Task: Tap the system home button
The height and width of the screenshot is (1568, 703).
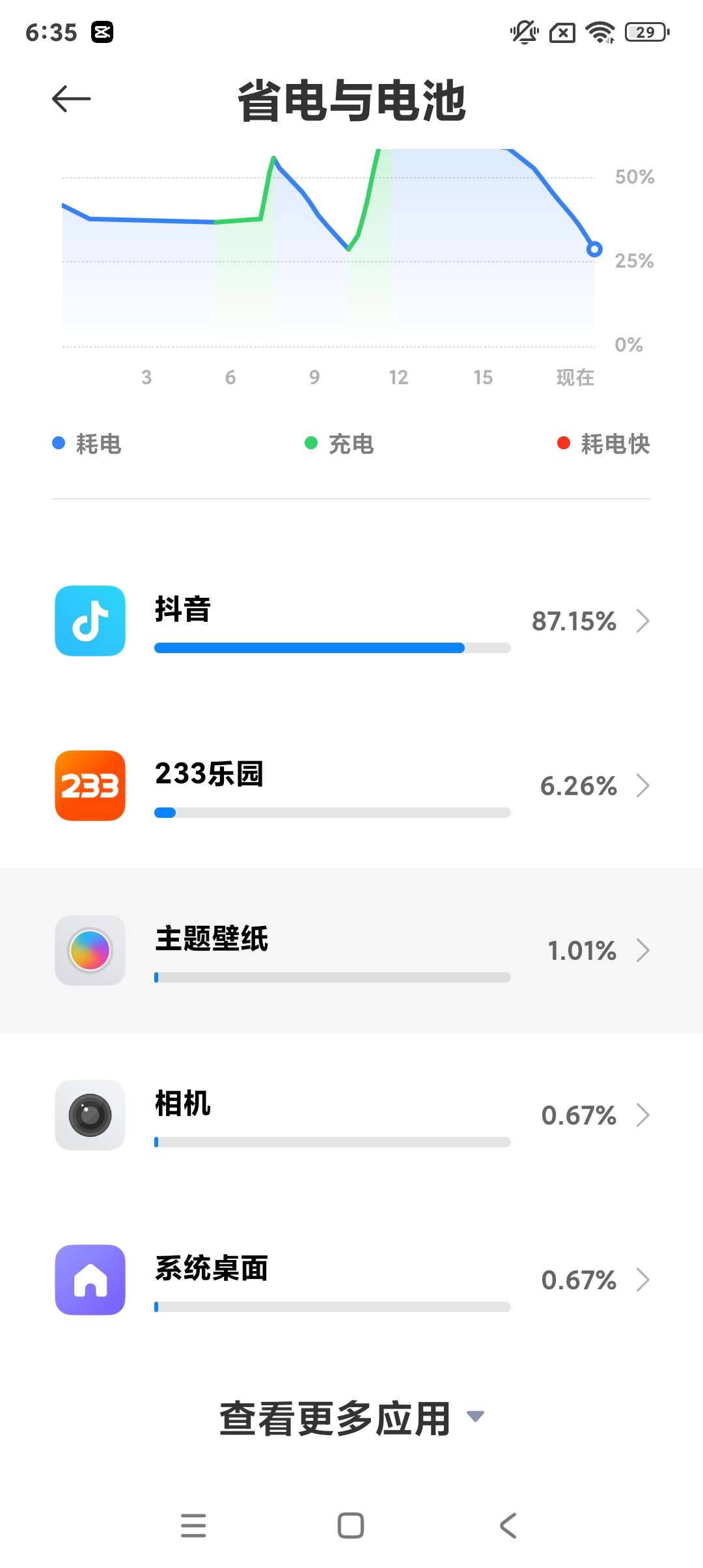Action: coord(351,1526)
